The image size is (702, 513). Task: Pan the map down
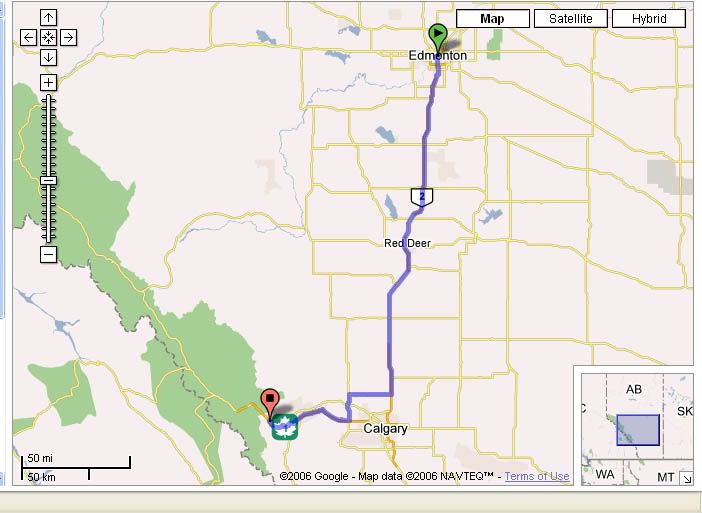(x=48, y=57)
